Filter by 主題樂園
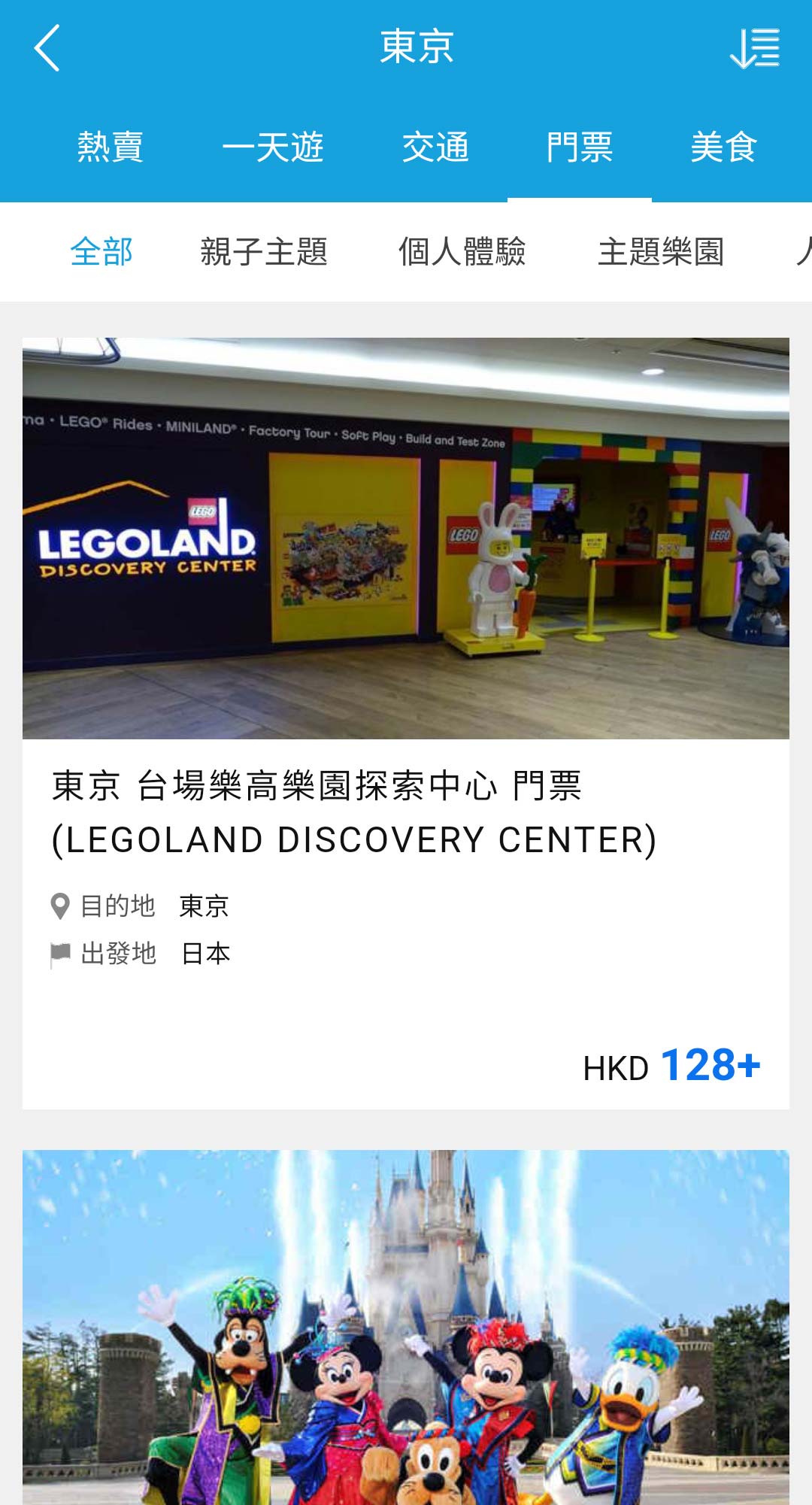Image resolution: width=812 pixels, height=1505 pixels. pyautogui.click(x=661, y=252)
